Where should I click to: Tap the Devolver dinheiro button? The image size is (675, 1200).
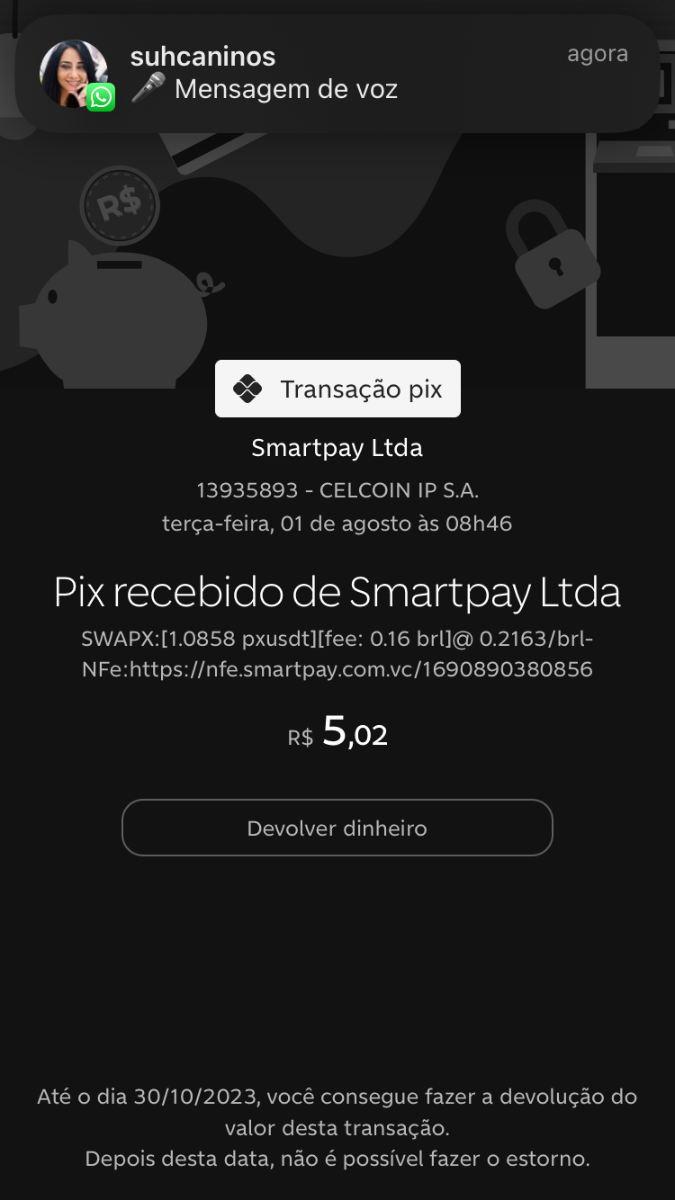click(x=337, y=828)
